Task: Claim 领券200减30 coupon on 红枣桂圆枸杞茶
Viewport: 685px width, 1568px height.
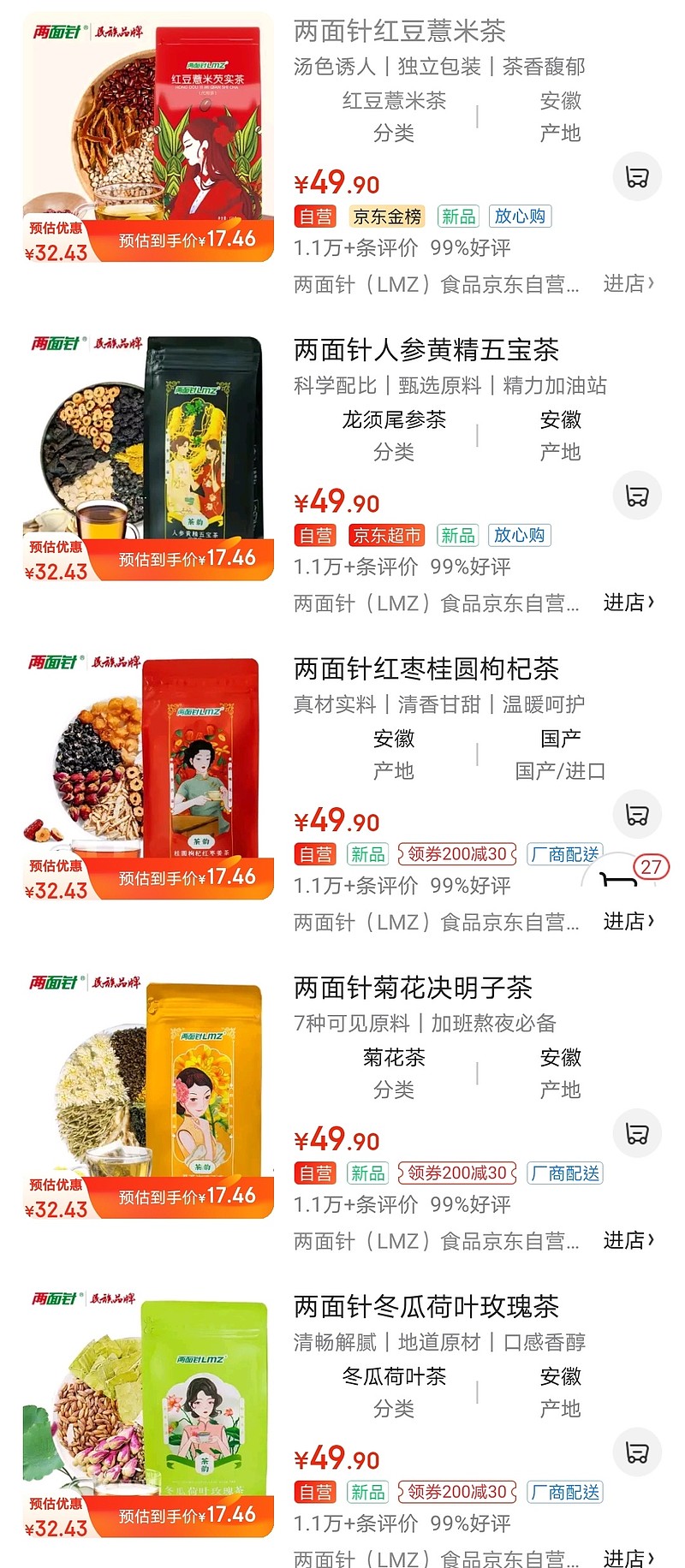Action: pyautogui.click(x=457, y=854)
